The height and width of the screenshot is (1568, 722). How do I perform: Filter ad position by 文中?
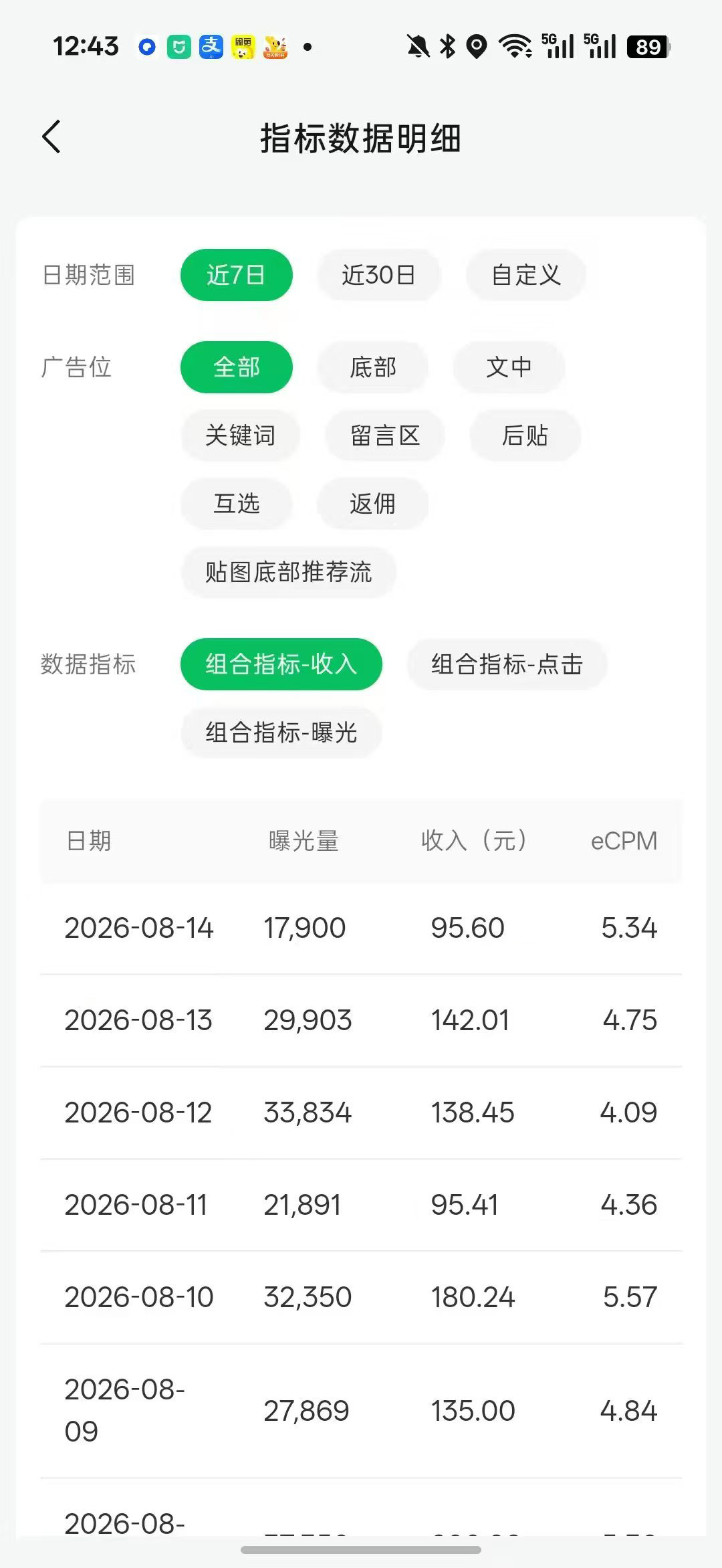[x=509, y=367]
